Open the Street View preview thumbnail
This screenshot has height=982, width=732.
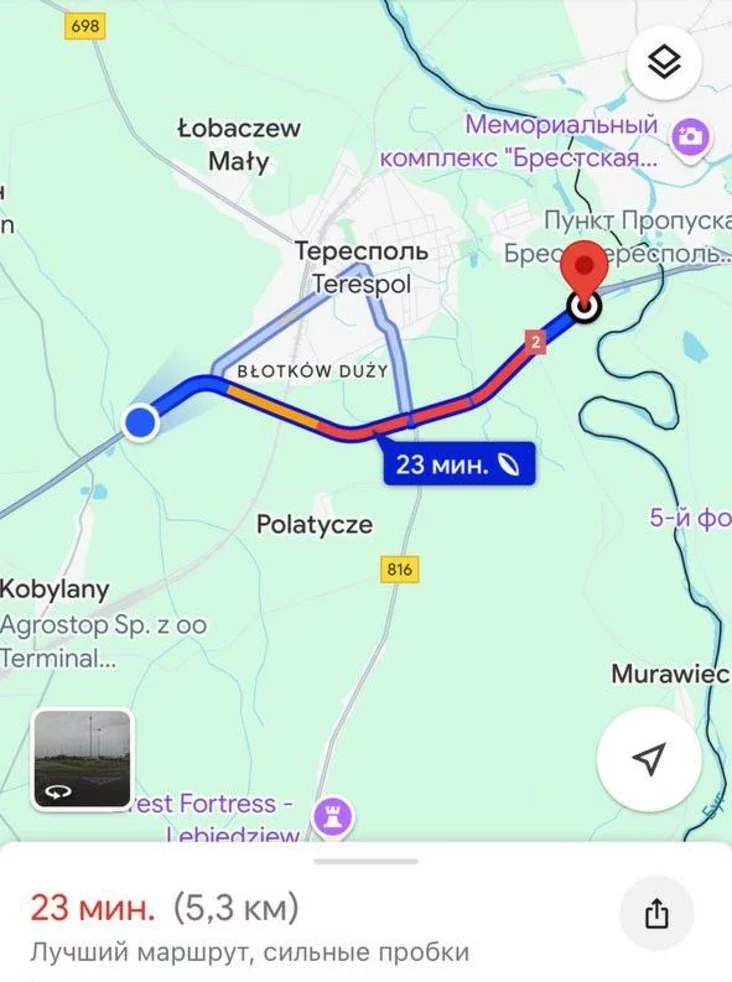[x=82, y=760]
